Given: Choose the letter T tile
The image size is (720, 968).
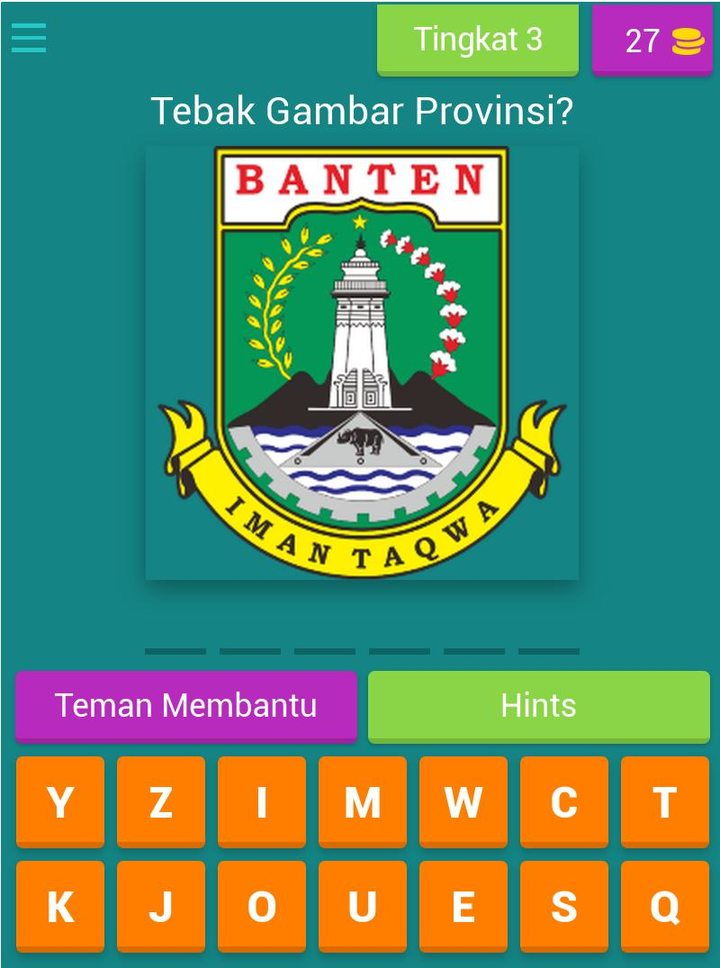Looking at the screenshot, I should (x=664, y=802).
